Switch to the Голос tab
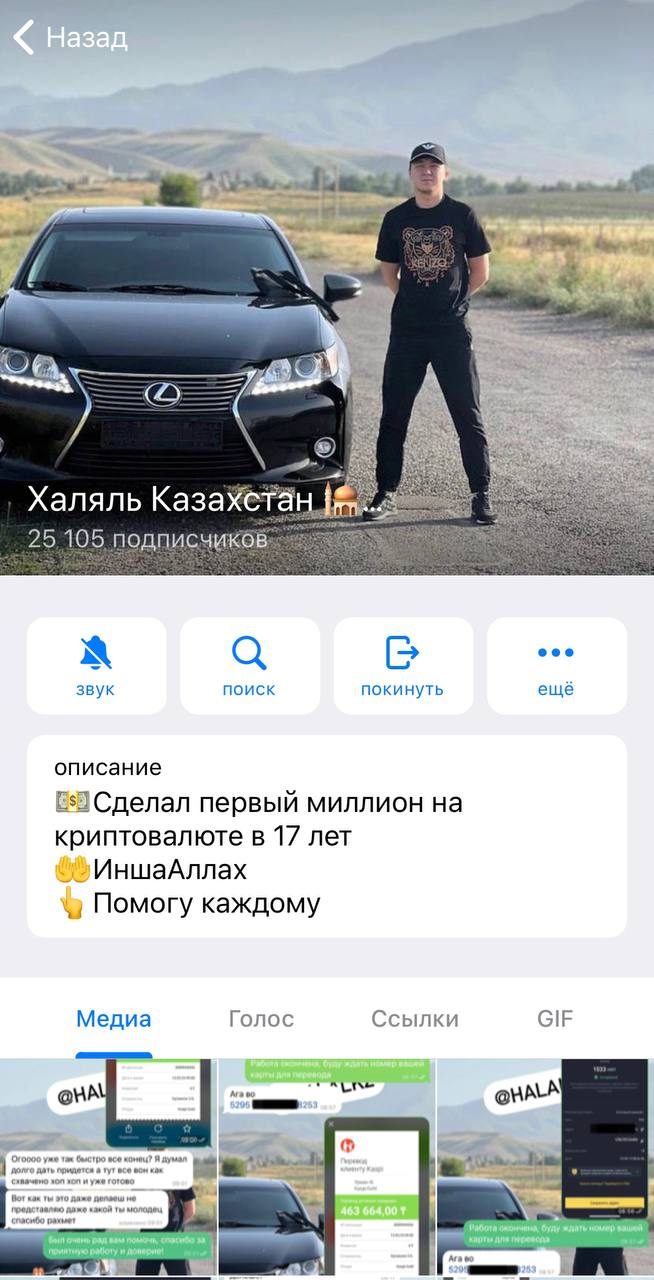 (x=261, y=1019)
